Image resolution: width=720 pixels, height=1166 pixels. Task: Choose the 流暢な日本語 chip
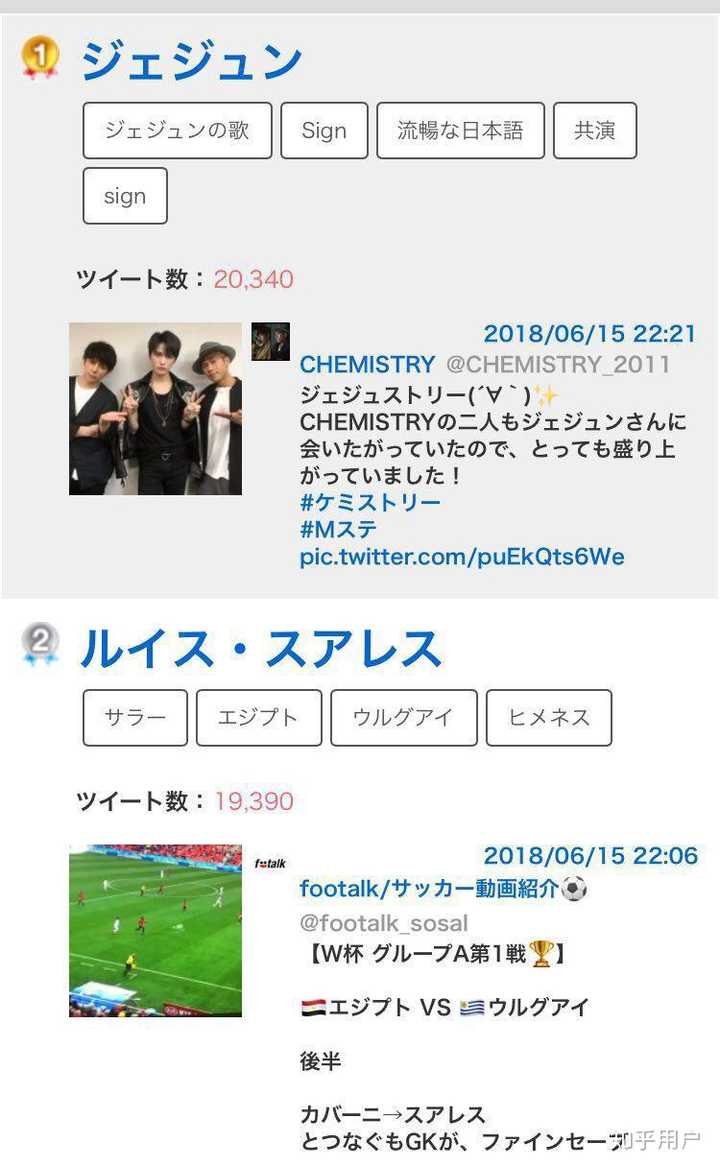[460, 130]
